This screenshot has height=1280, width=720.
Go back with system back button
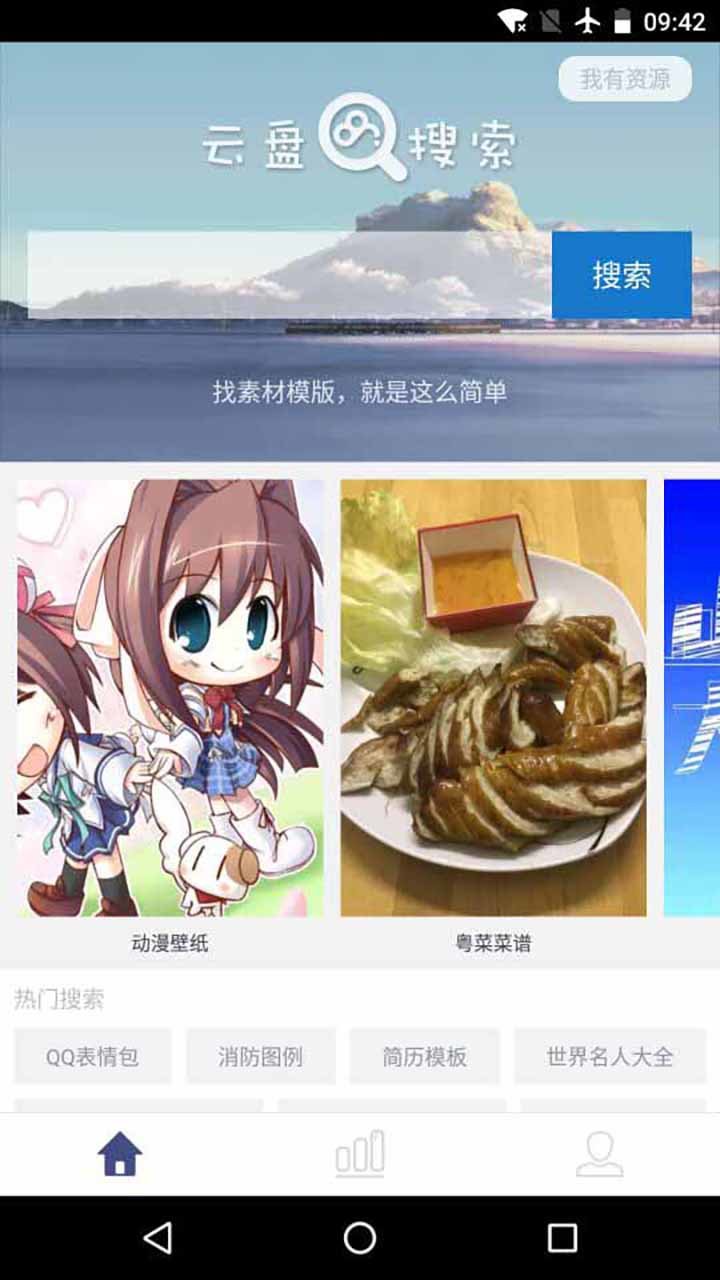point(158,1238)
